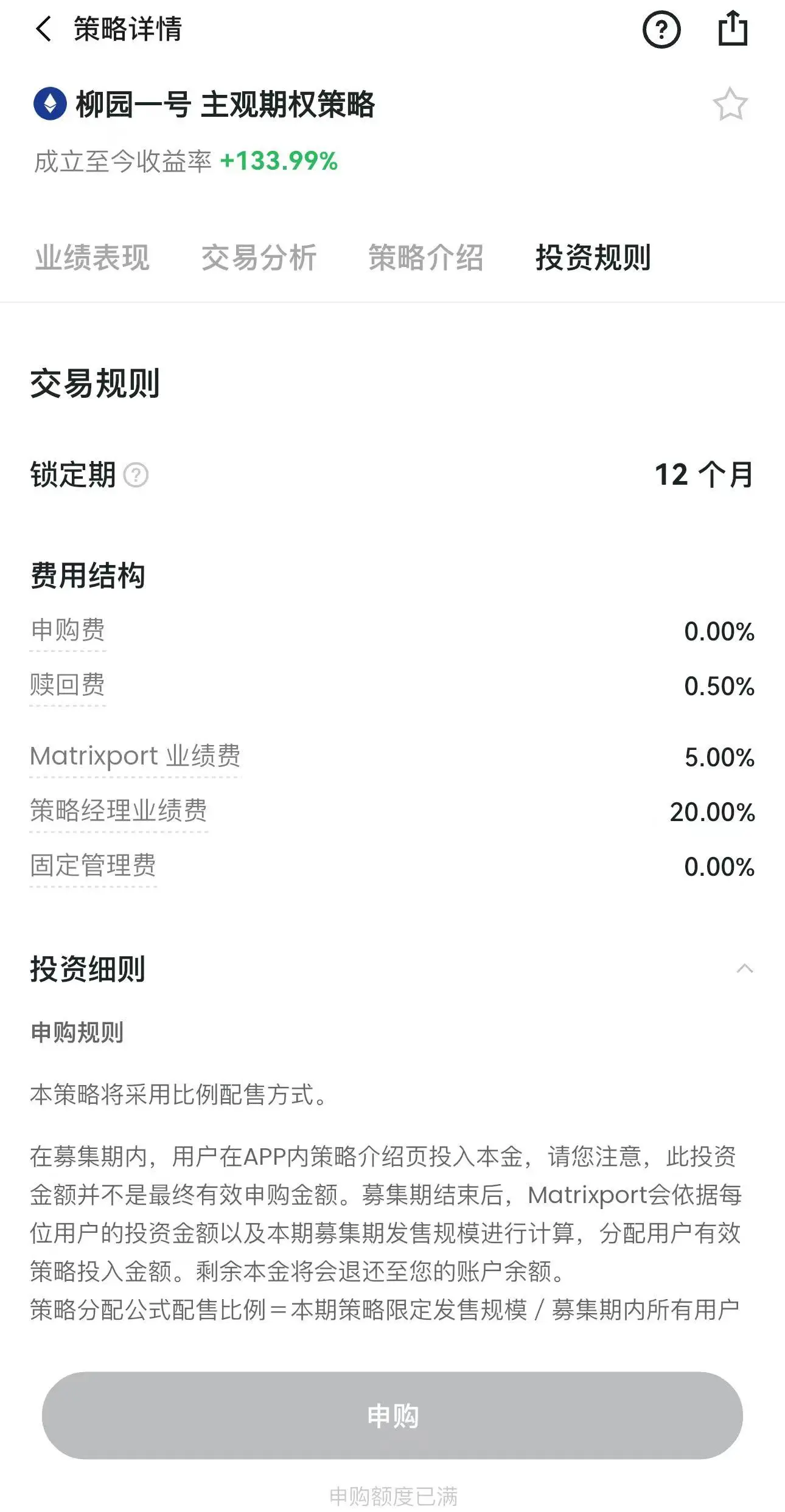The image size is (785, 1512).
Task: View explanation of 固定管理费
Action: 93,865
